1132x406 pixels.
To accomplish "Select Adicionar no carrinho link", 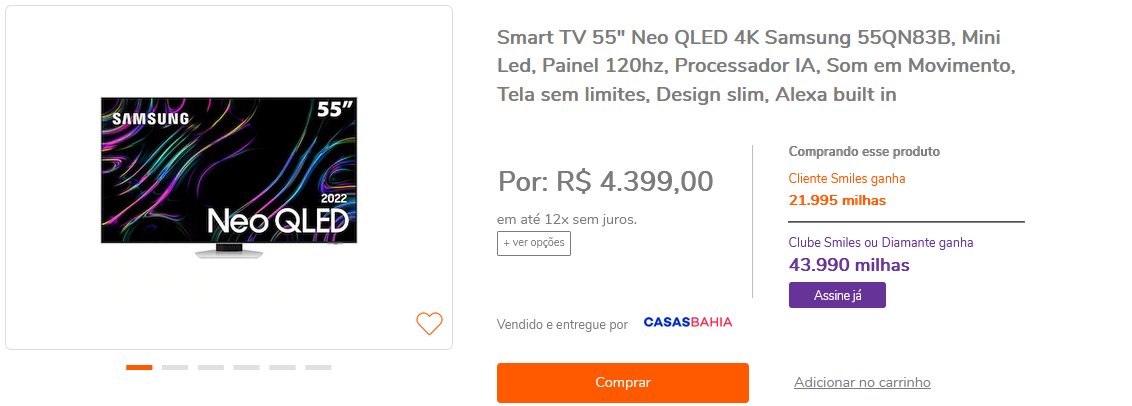I will 862,383.
